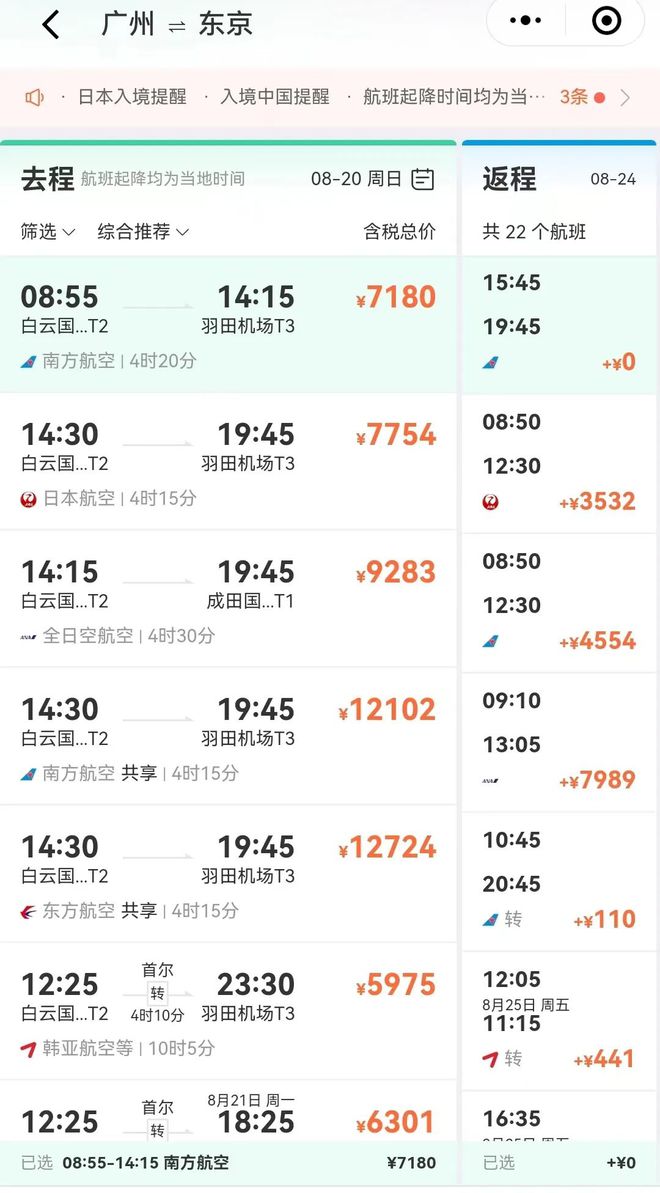Select the 韩亚航空 transfer flight ¥5975
The height and width of the screenshot is (1193, 660).
pos(228,1011)
